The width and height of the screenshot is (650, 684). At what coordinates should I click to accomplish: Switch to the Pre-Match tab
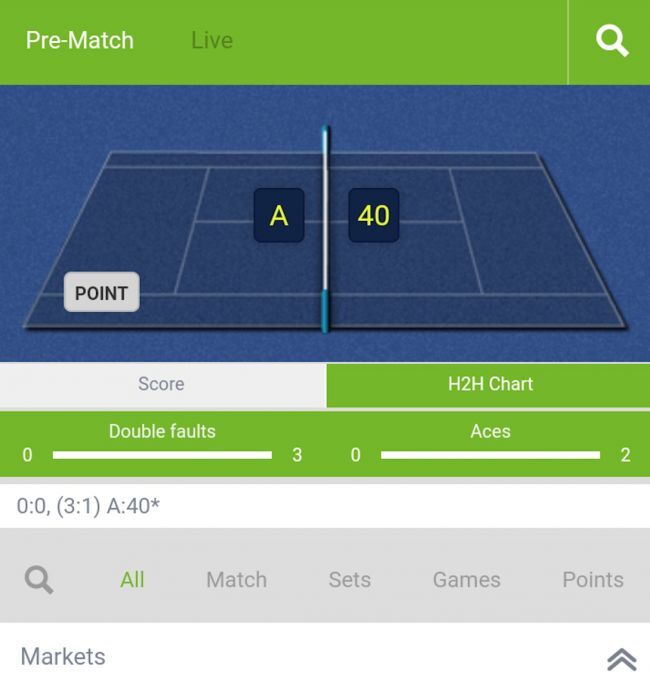click(80, 41)
